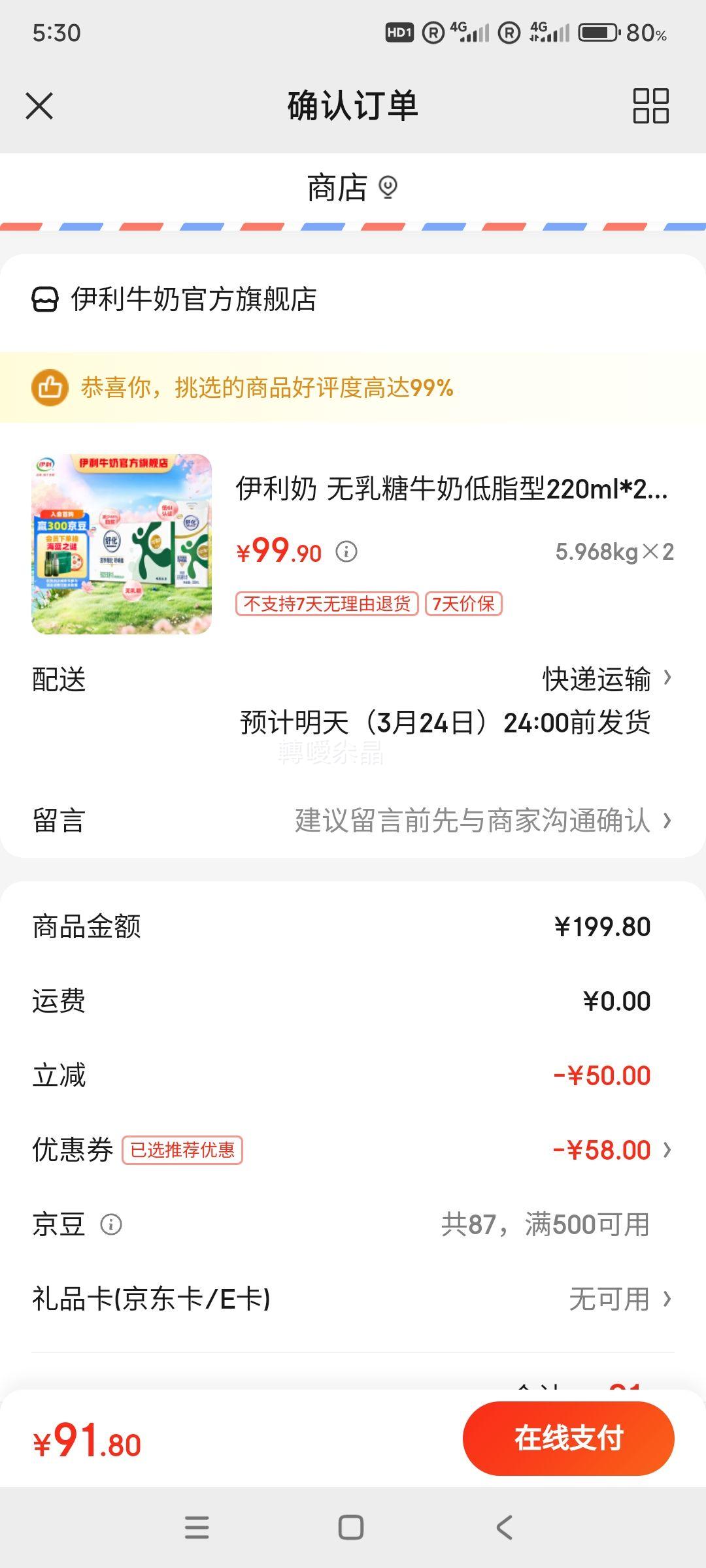Screen dimensions: 706x1568
Task: Click the location pin next to 商店
Action: tap(388, 188)
